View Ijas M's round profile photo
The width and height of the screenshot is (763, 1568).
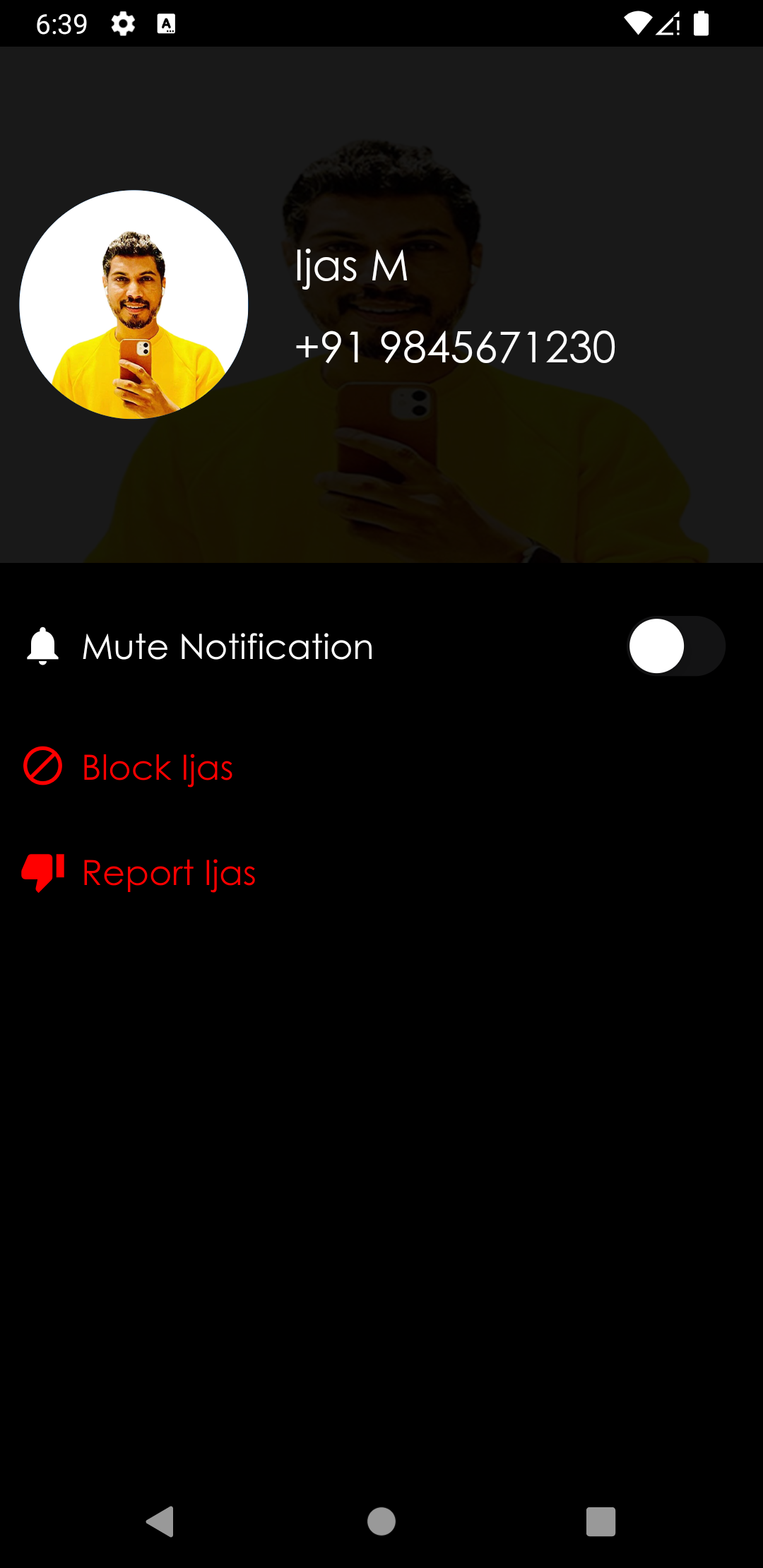[134, 304]
